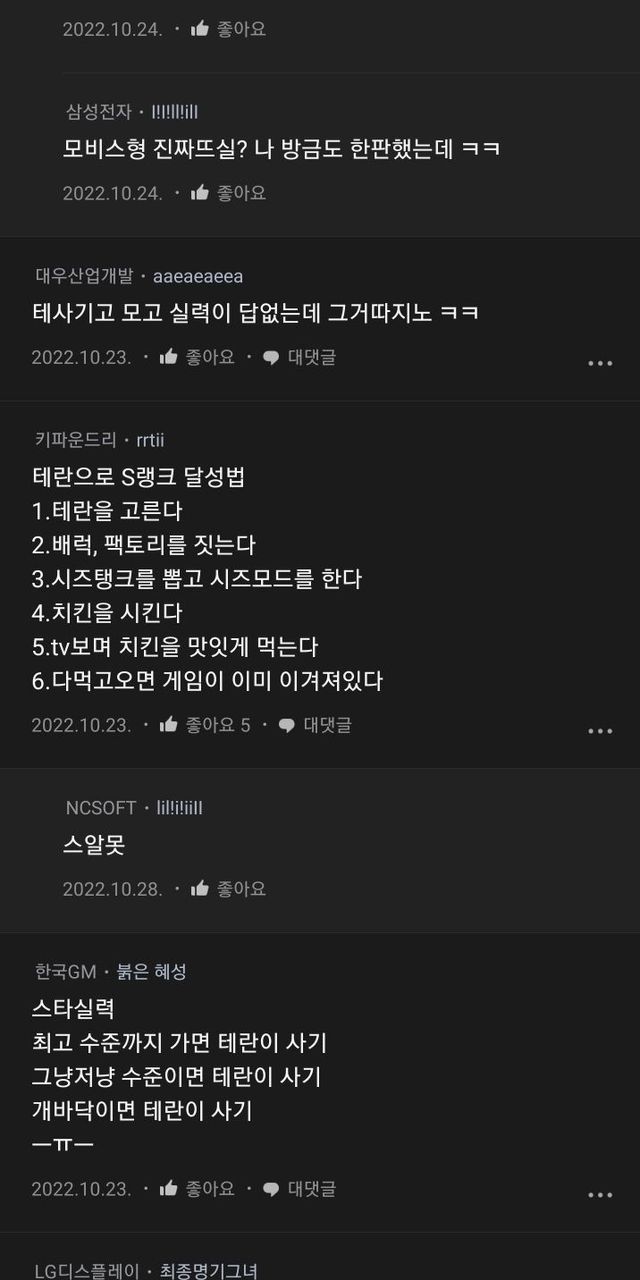
Task: Tap 대댓글 under 키파운드리 rrtii's comment
Action: point(314,725)
